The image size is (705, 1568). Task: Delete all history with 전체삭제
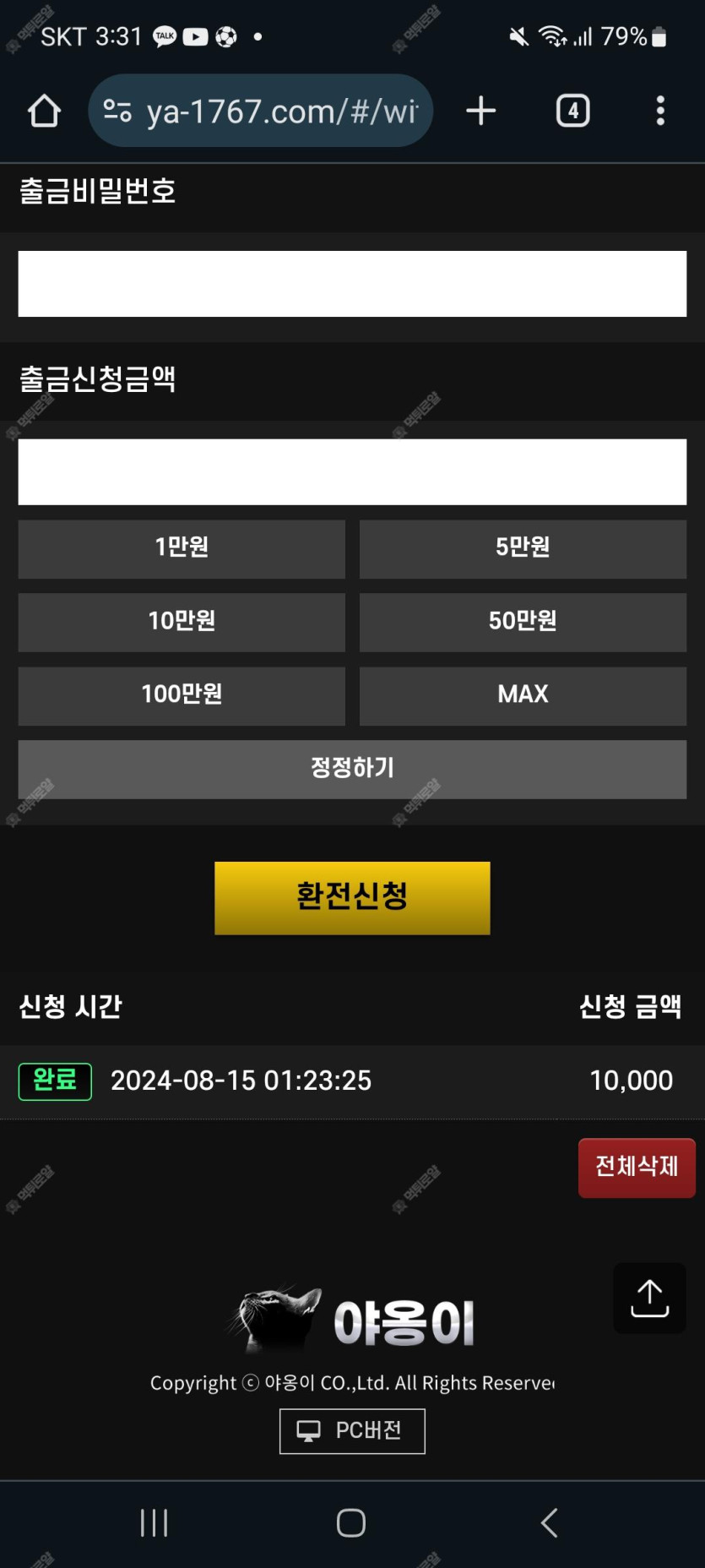click(x=637, y=1168)
